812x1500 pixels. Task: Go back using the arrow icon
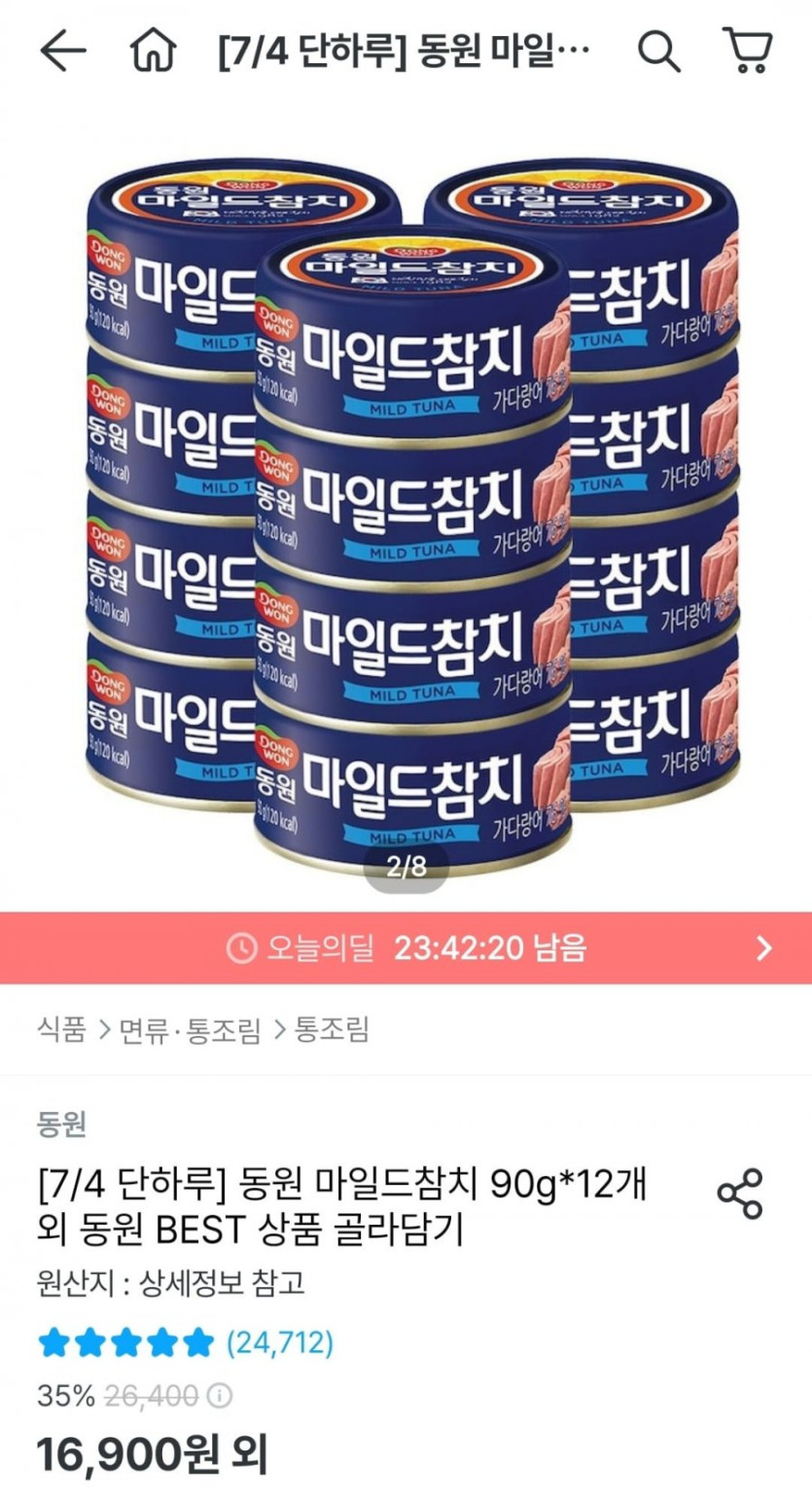tap(63, 51)
